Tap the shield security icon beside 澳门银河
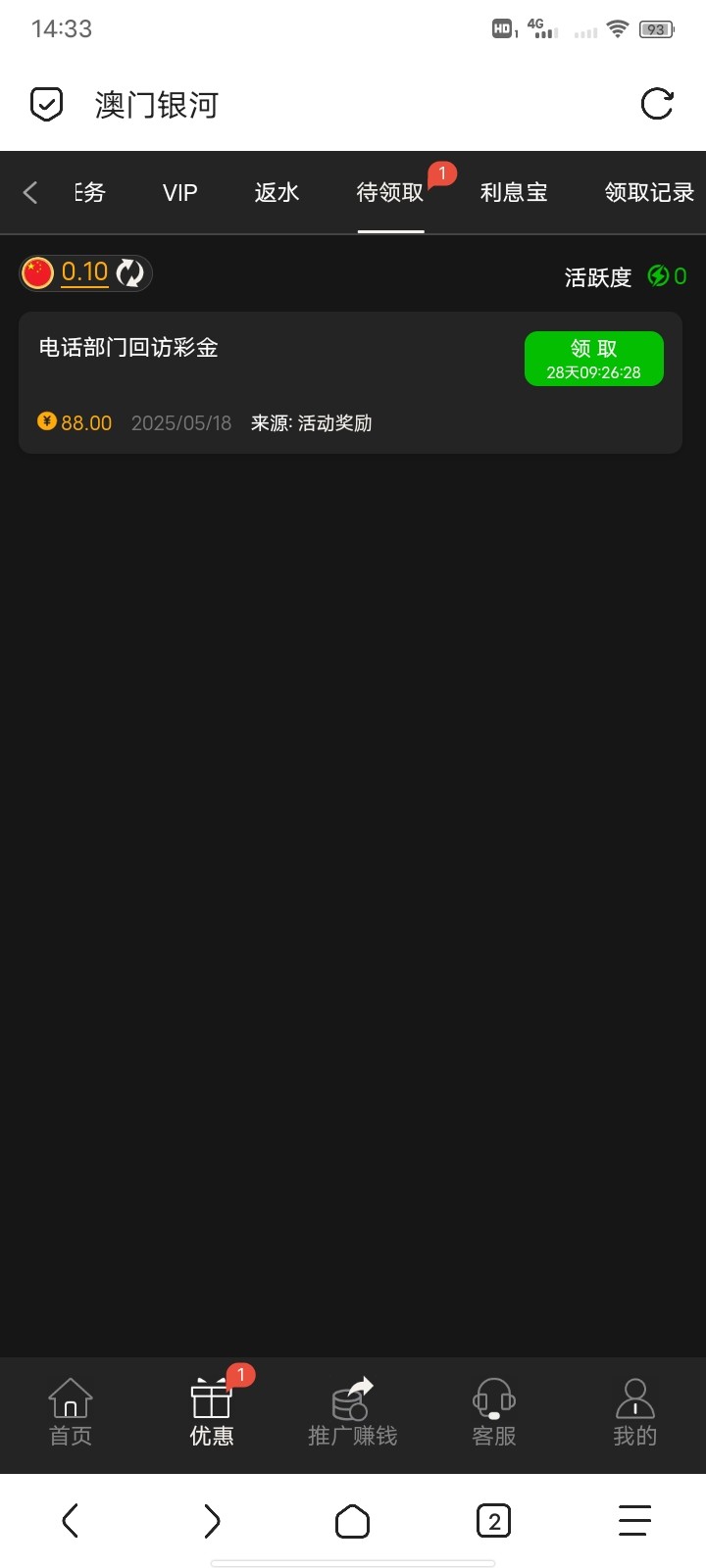 (x=47, y=104)
